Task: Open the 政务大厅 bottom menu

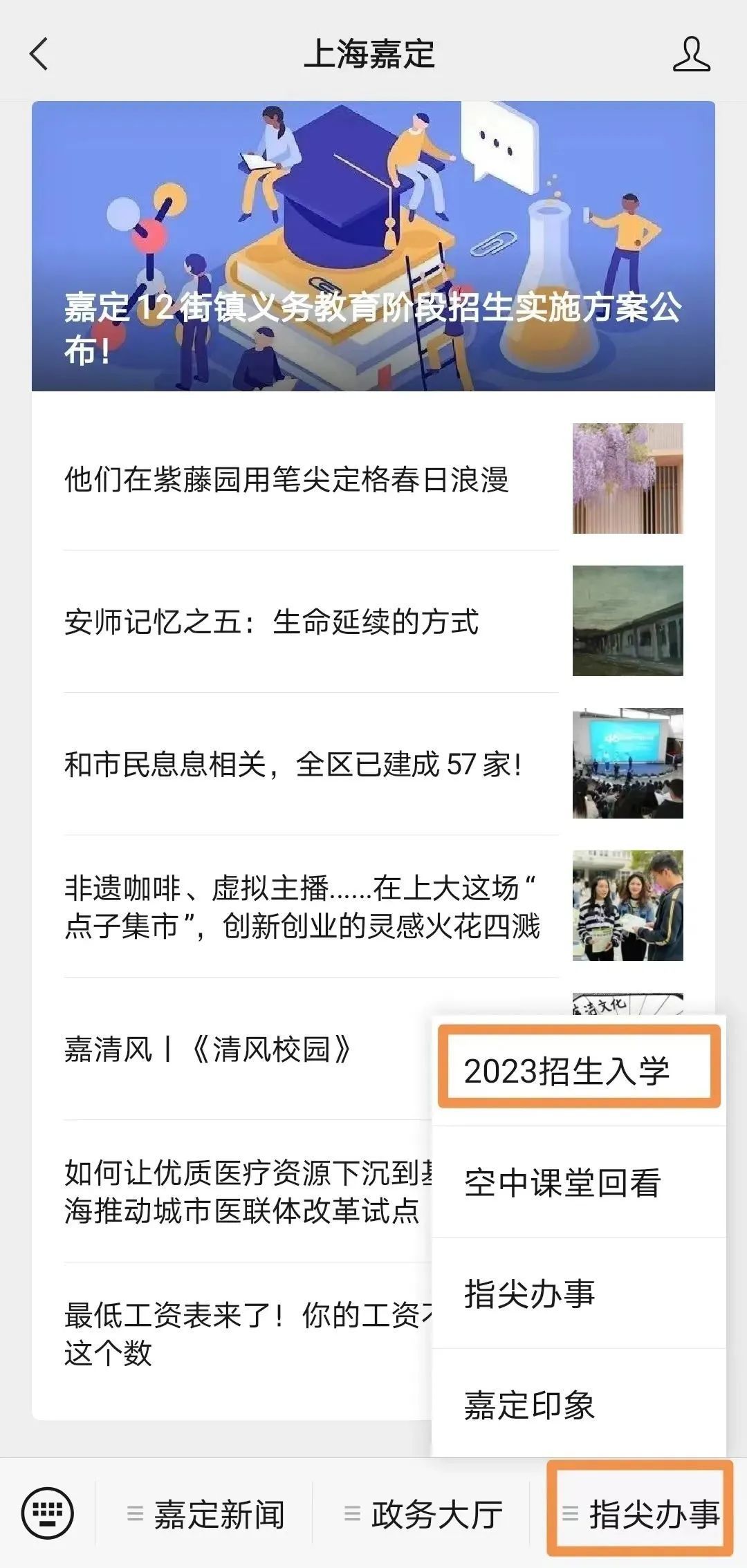Action: click(423, 1514)
